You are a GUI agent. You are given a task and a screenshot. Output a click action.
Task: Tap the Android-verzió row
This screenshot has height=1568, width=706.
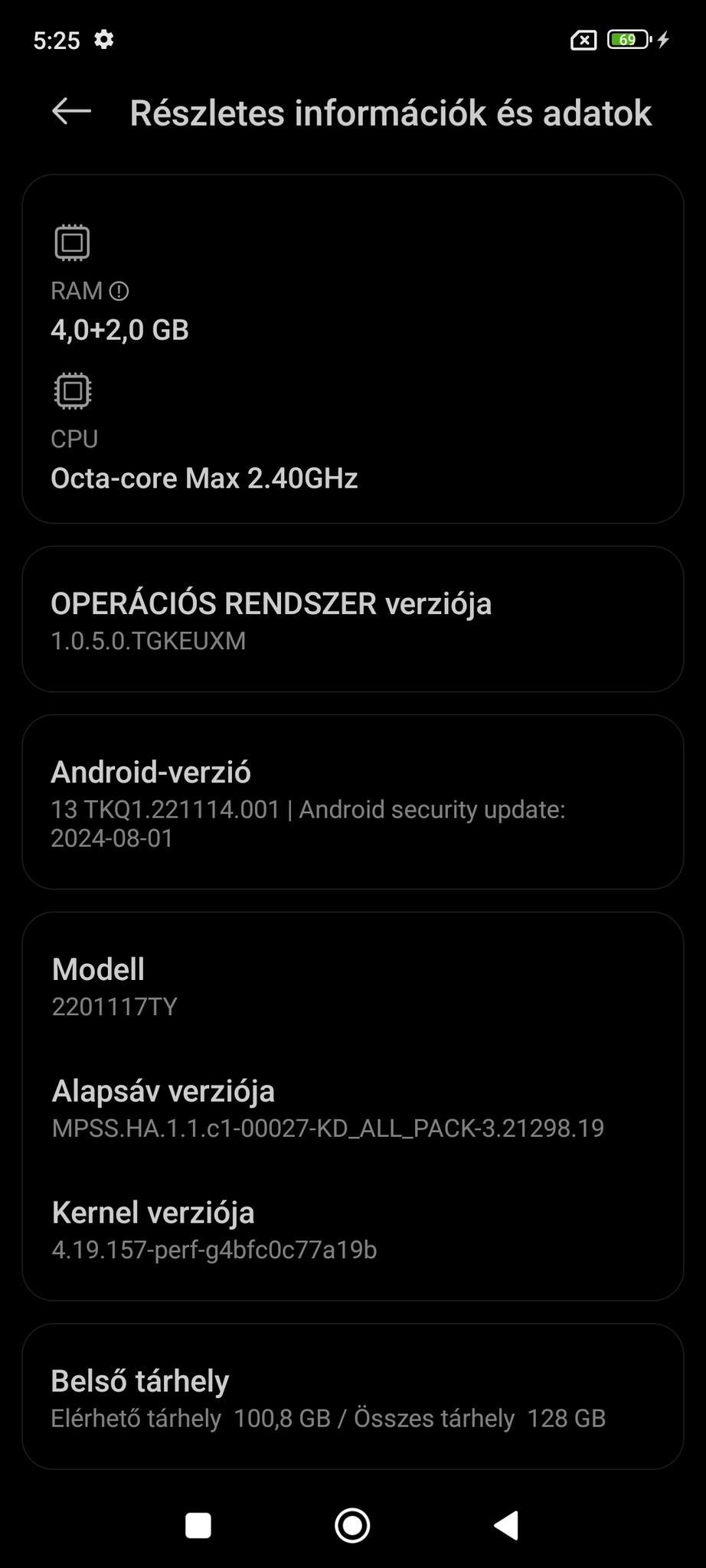(352, 802)
